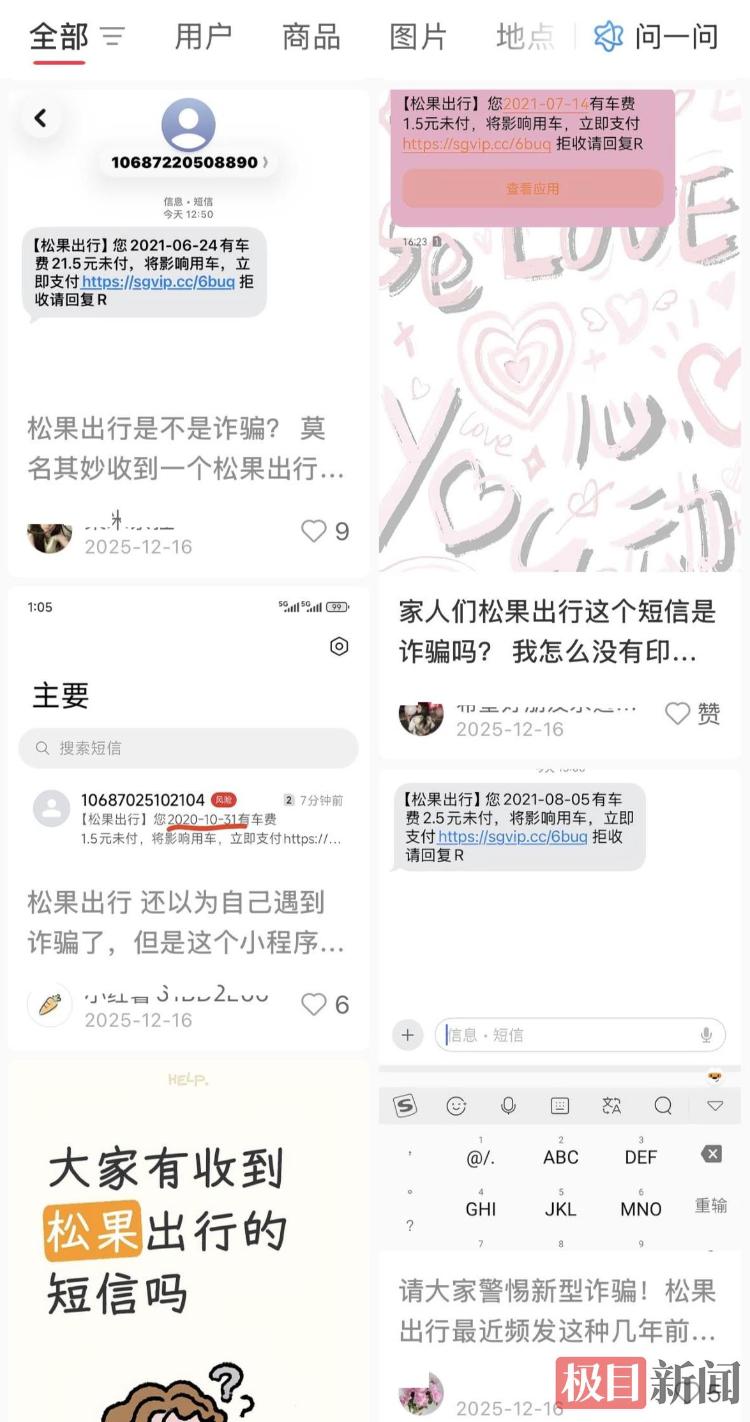
Task: Open post 松果出行 还以为自己遇到诈骗了
Action: point(187,921)
